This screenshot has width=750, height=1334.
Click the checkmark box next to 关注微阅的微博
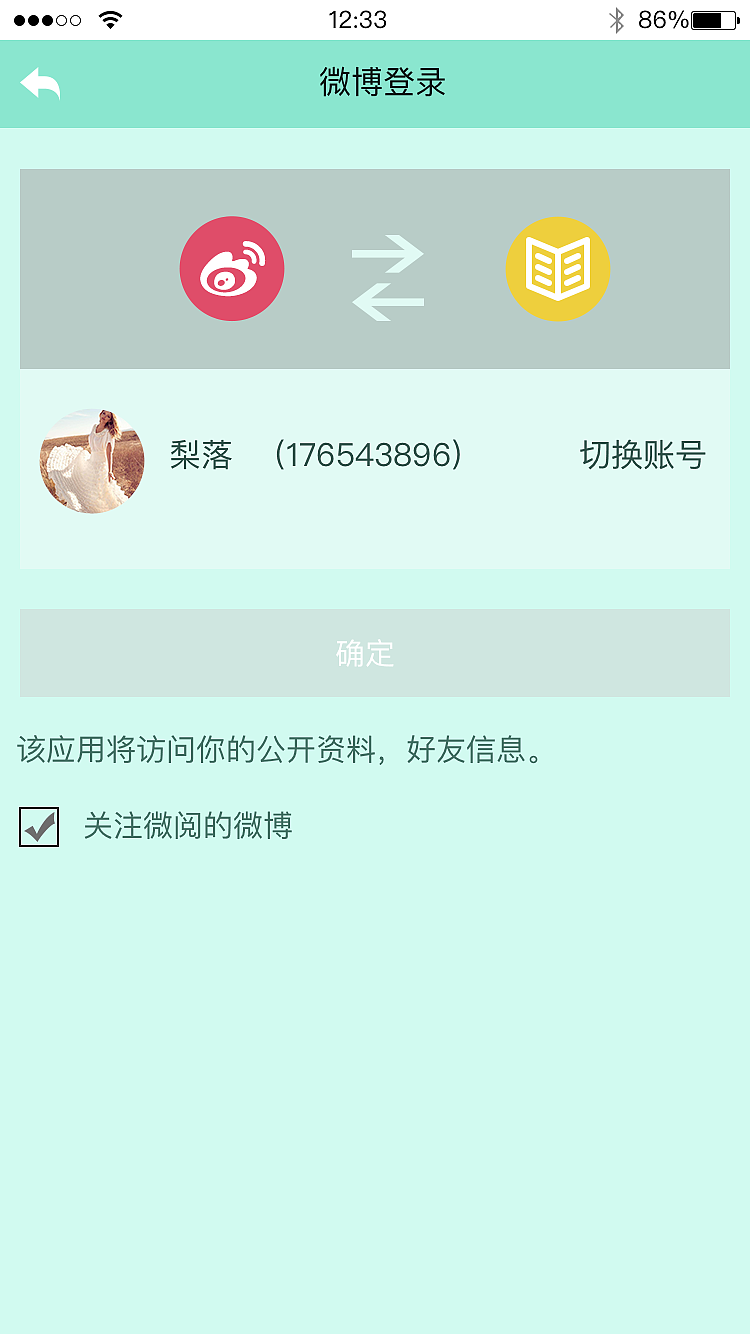click(38, 827)
